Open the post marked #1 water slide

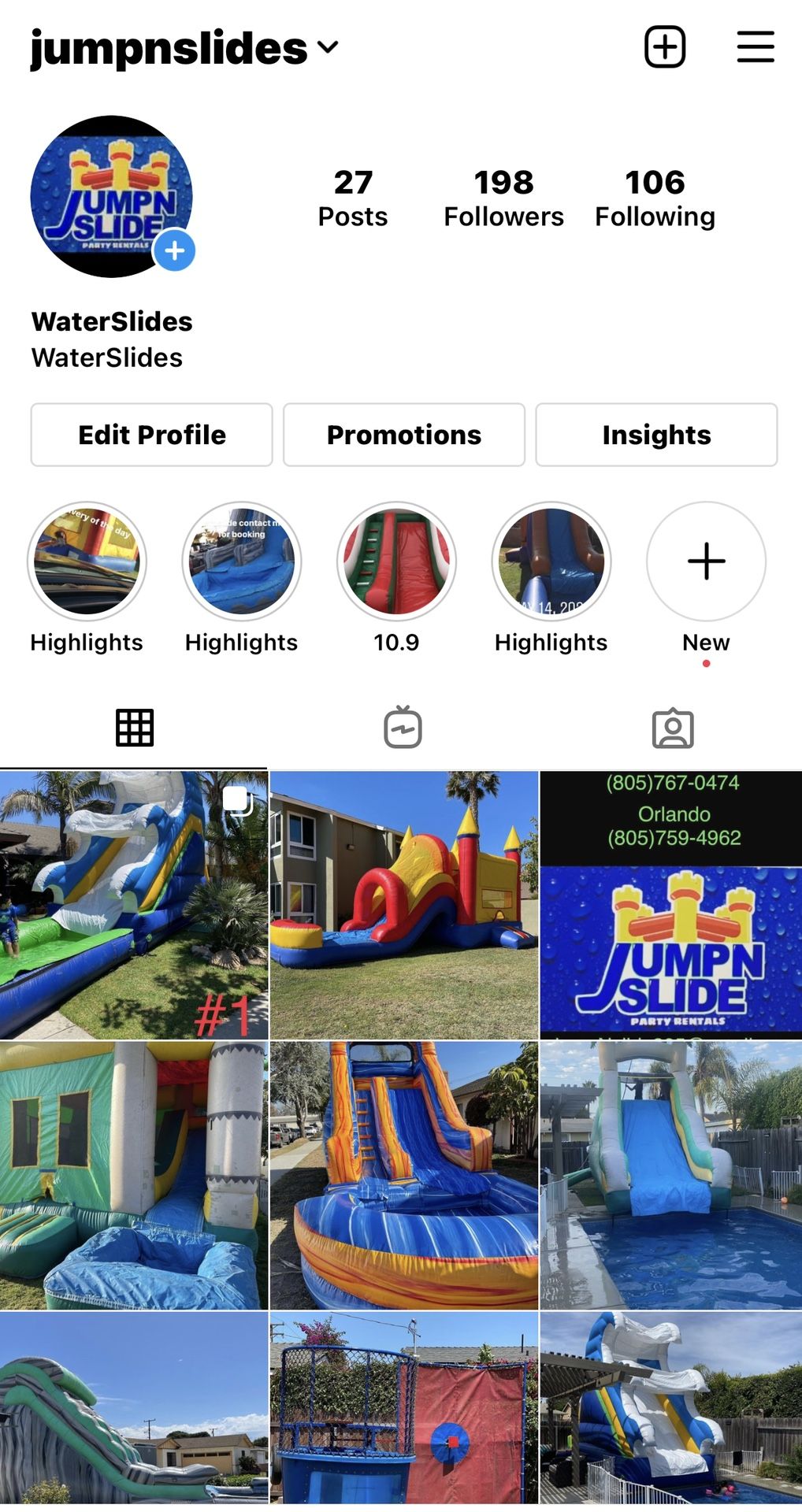pos(134,906)
